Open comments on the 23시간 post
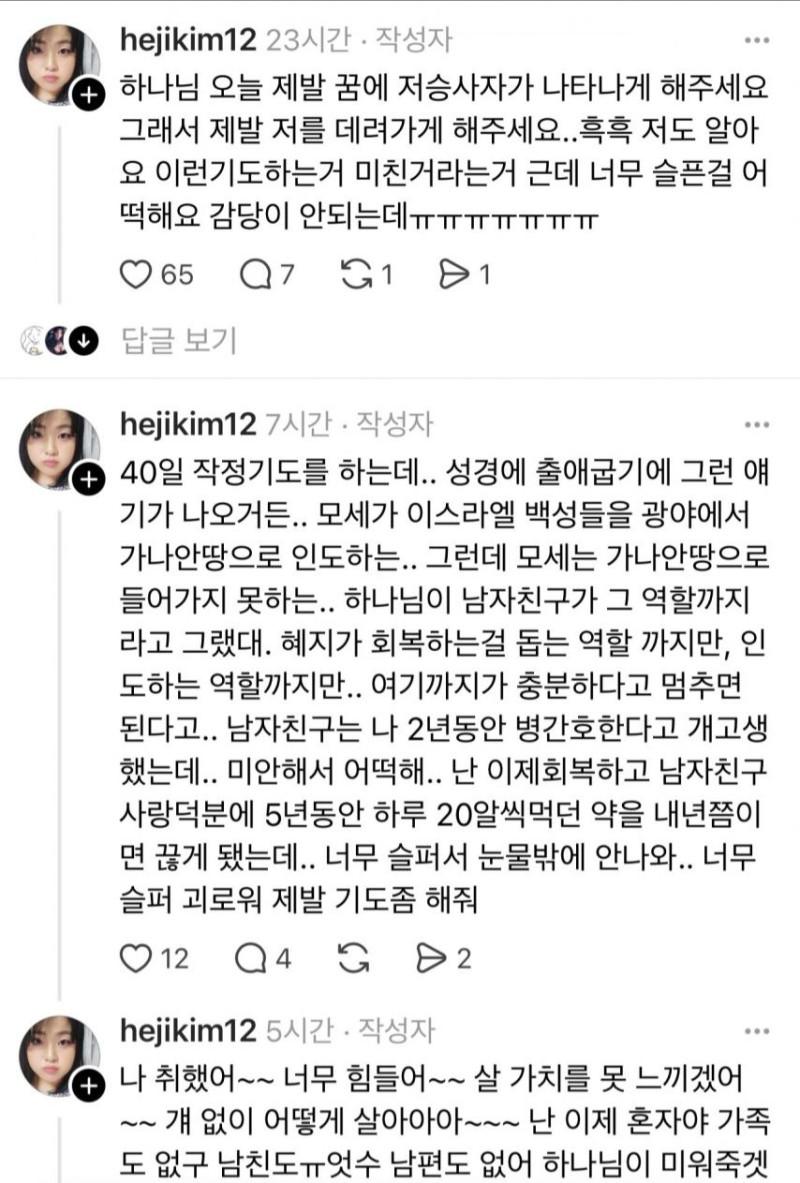The width and height of the screenshot is (800, 1183). point(256,273)
